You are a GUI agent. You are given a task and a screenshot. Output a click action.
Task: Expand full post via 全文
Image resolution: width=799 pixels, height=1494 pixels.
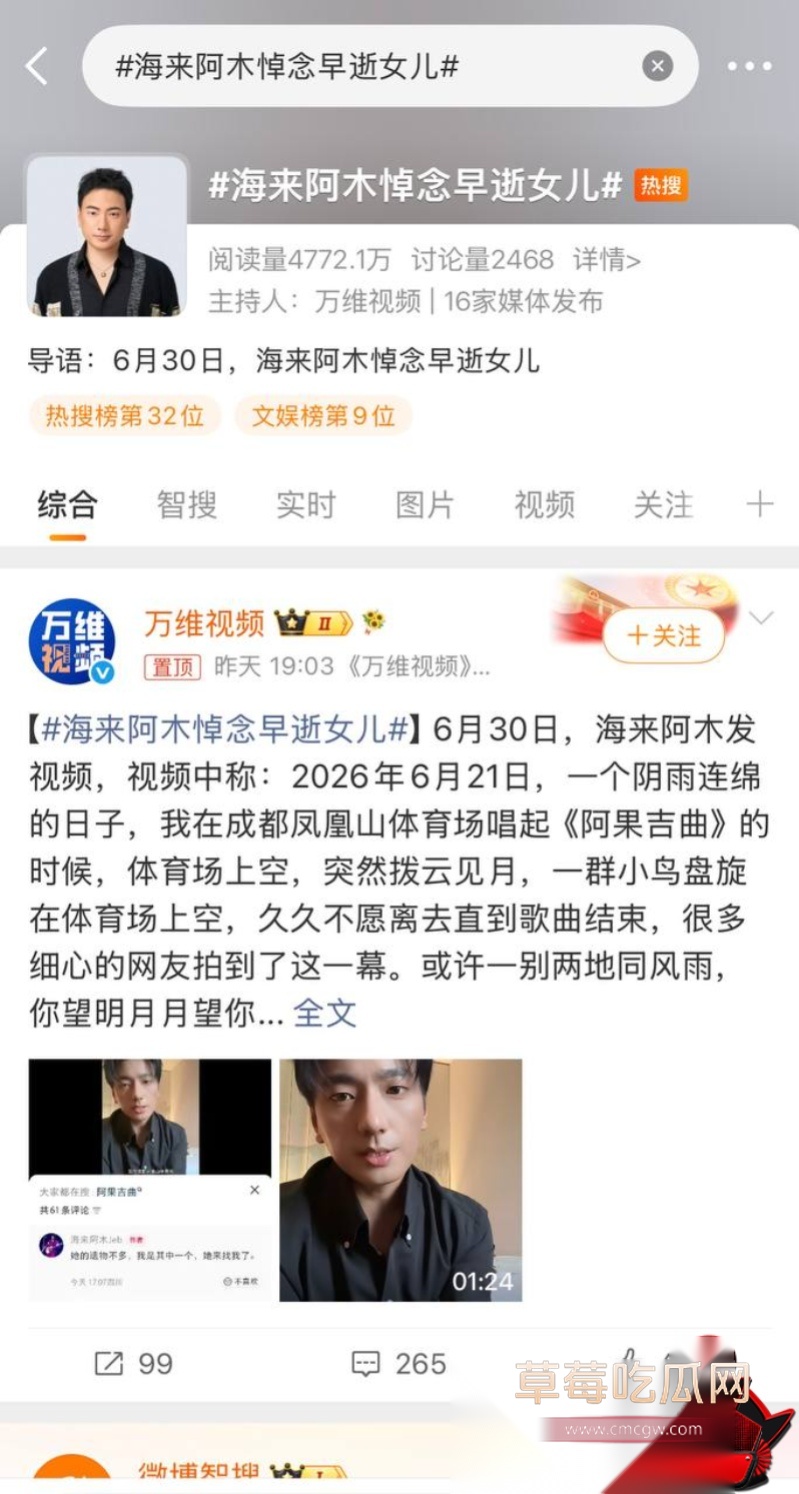[x=325, y=1013]
